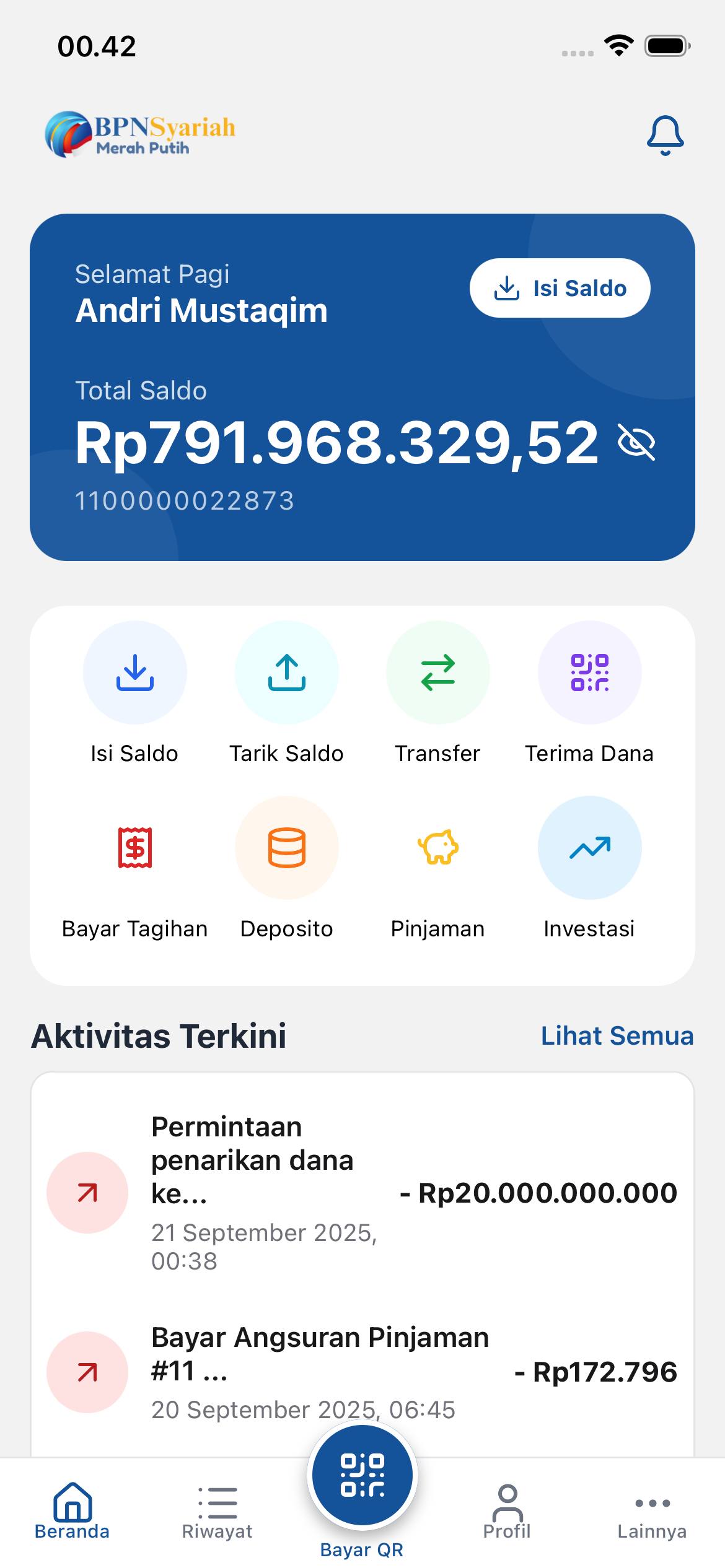Hide the total balance amount
Image resolution: width=725 pixels, height=1568 pixels.
click(636, 442)
